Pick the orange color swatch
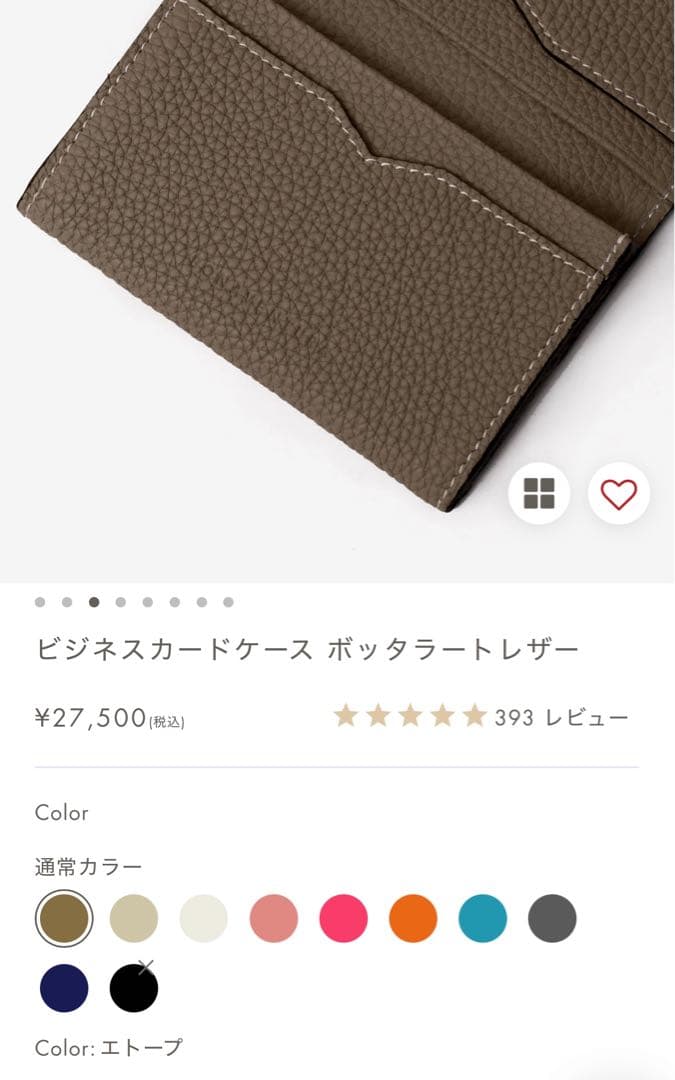Viewport: 675px width, 1080px height. click(x=413, y=918)
